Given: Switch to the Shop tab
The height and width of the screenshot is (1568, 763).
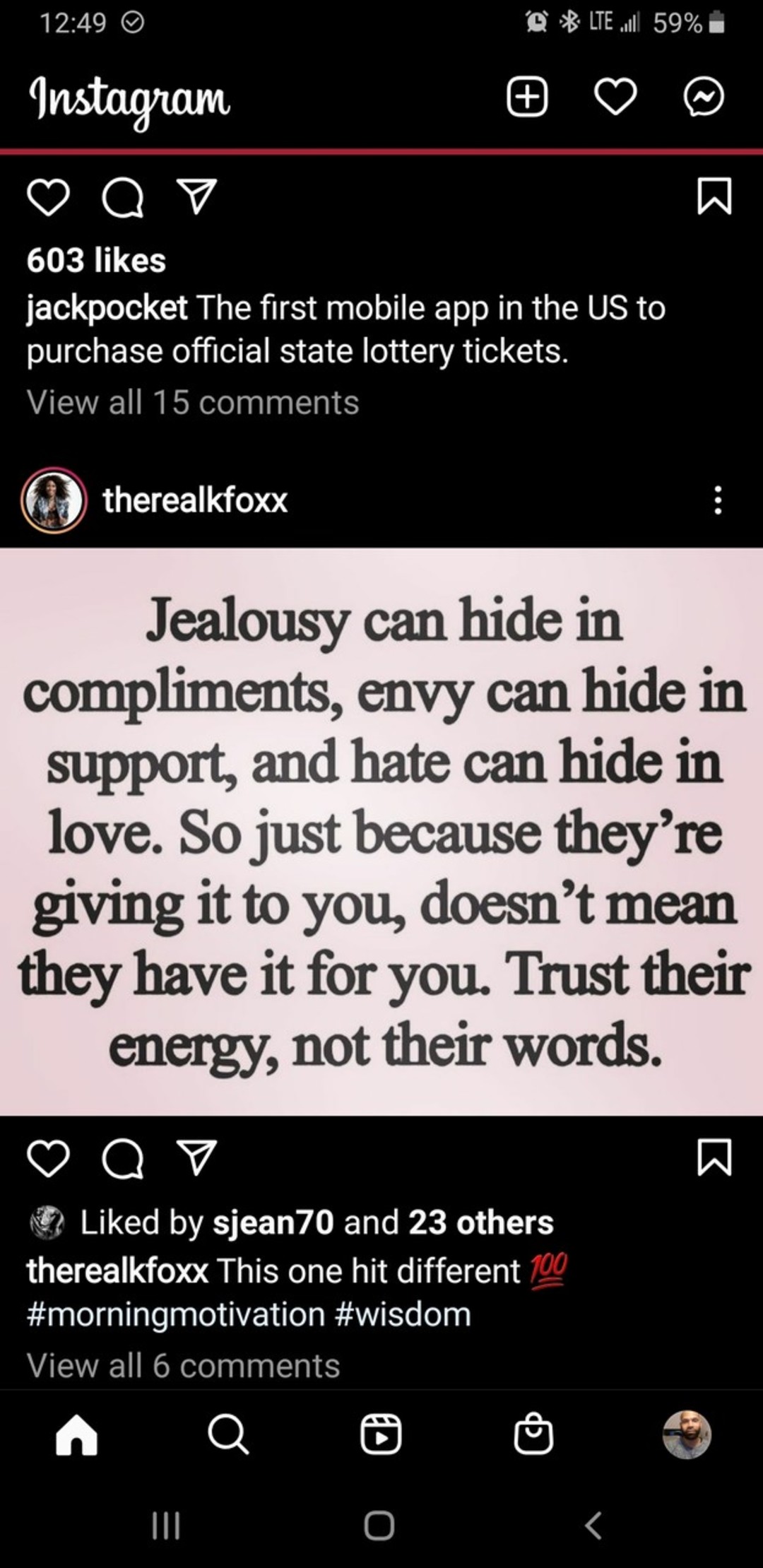Looking at the screenshot, I should [x=533, y=1436].
